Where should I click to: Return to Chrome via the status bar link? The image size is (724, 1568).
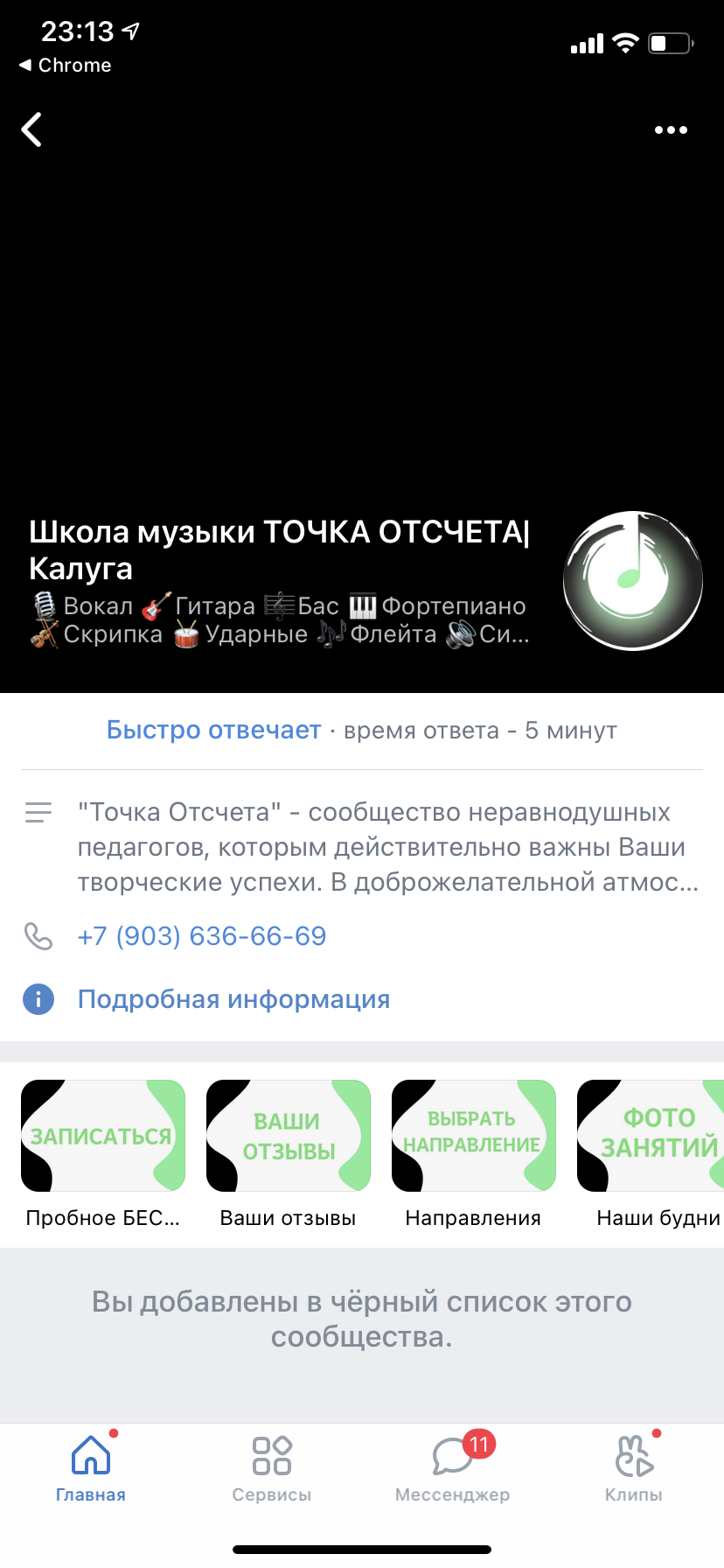[66, 65]
